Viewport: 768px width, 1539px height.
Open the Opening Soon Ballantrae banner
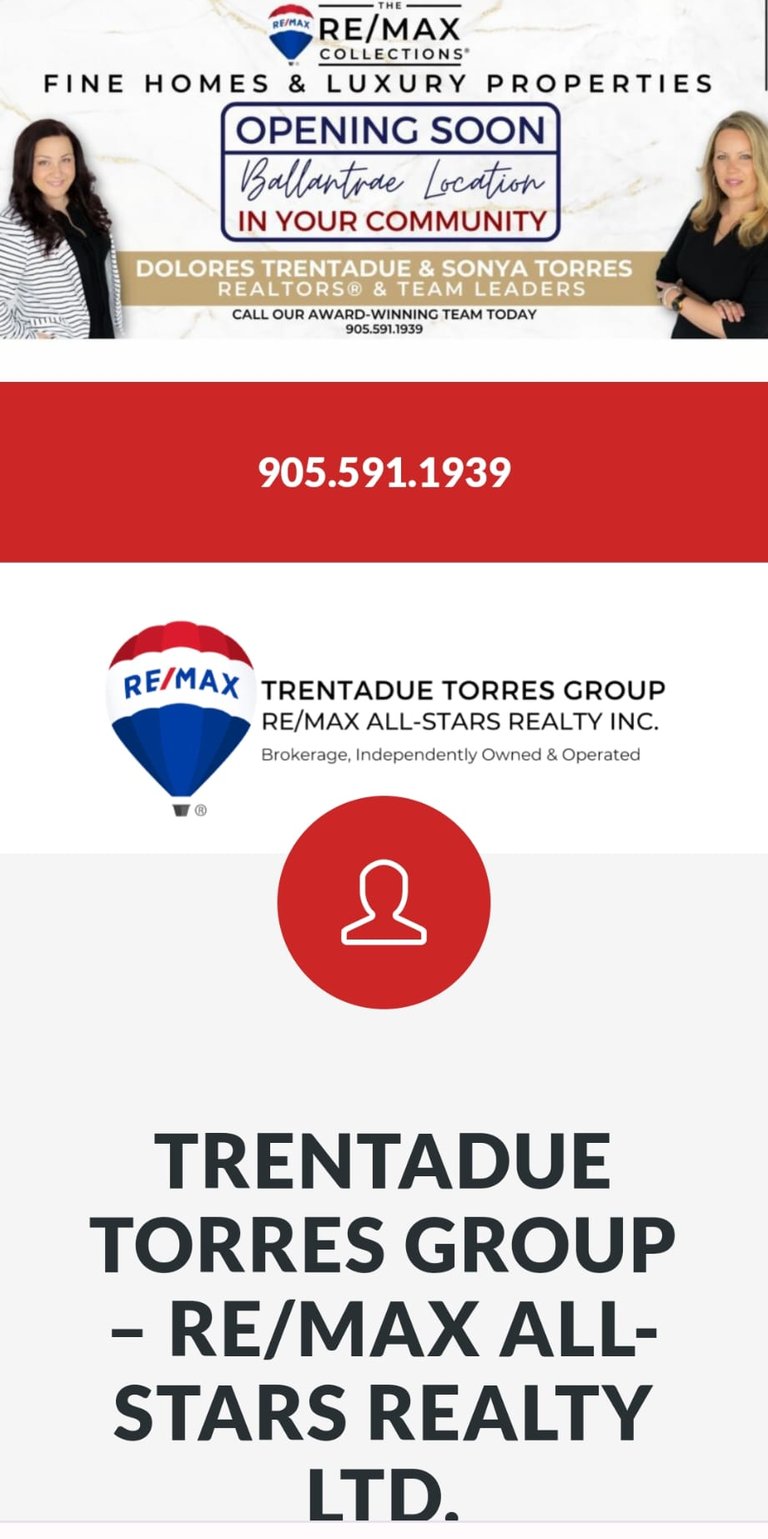coord(388,172)
